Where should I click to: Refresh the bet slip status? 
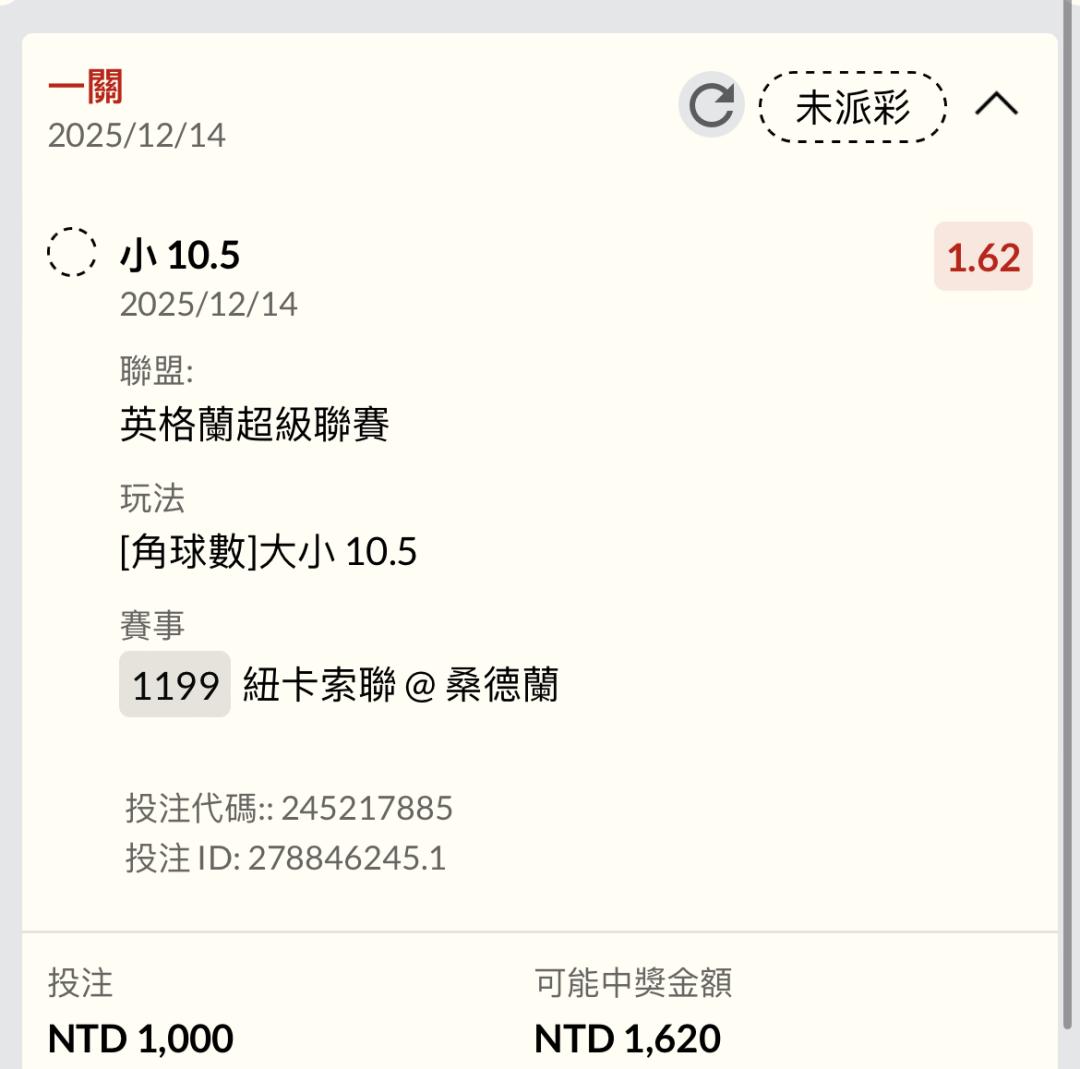click(711, 105)
